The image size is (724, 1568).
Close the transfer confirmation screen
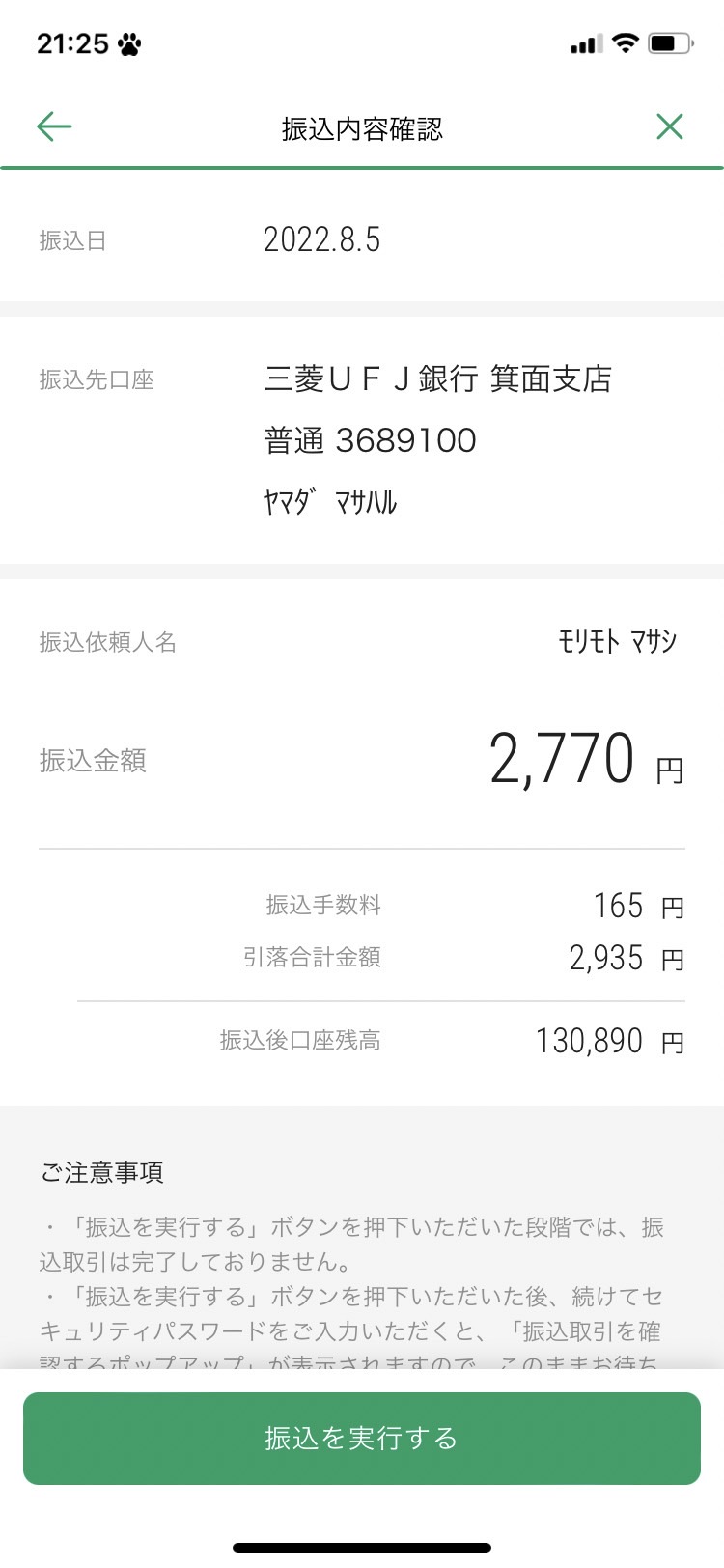[669, 126]
